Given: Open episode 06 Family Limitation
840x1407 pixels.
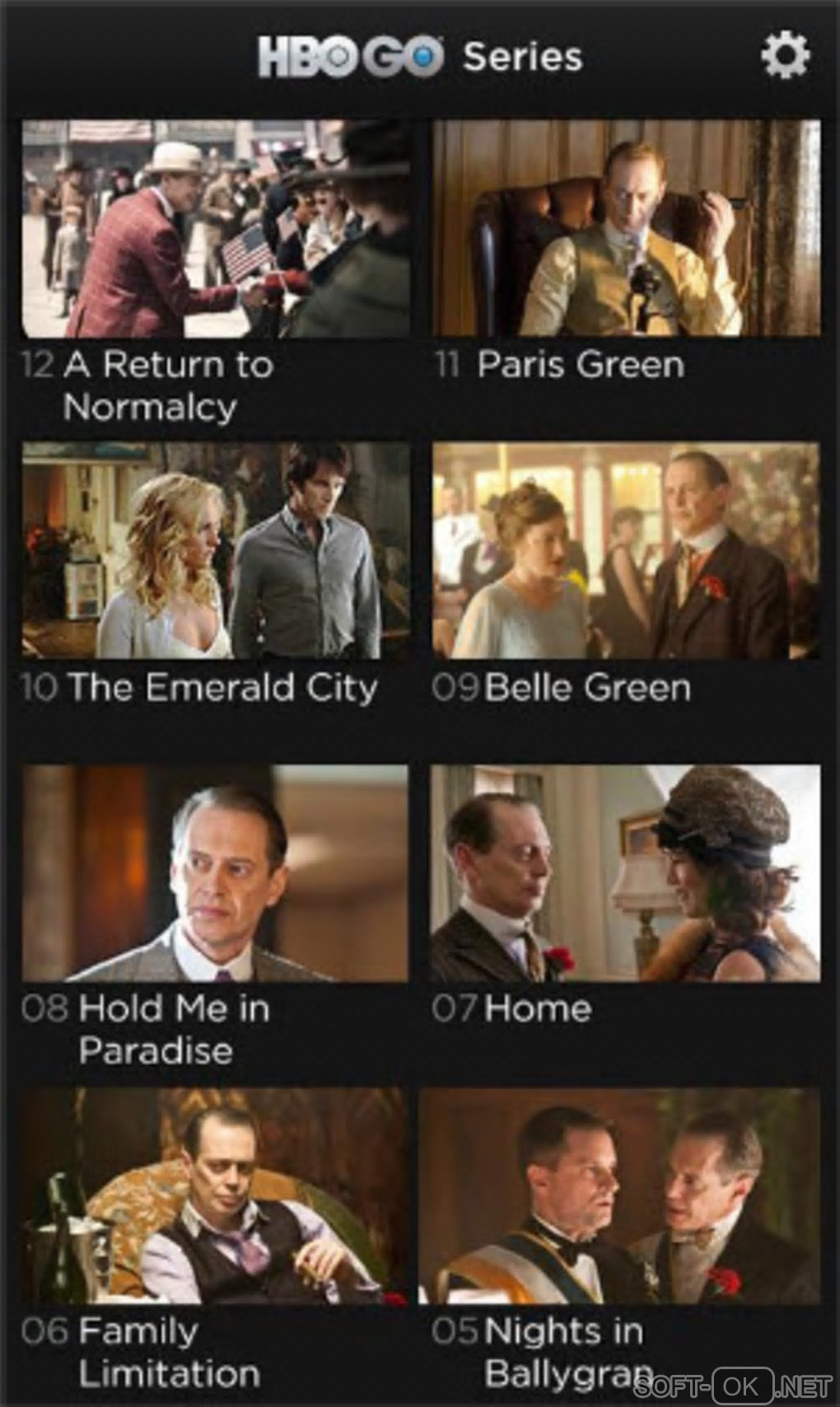Looking at the screenshot, I should 216,1196.
